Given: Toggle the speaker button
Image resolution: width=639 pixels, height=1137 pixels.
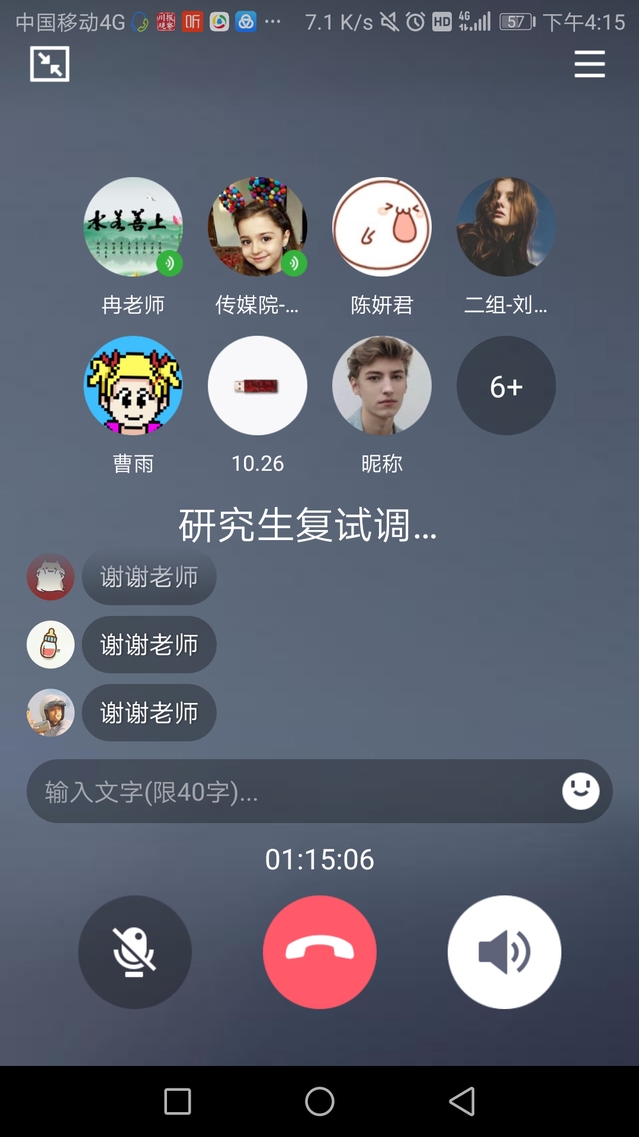Looking at the screenshot, I should (504, 952).
